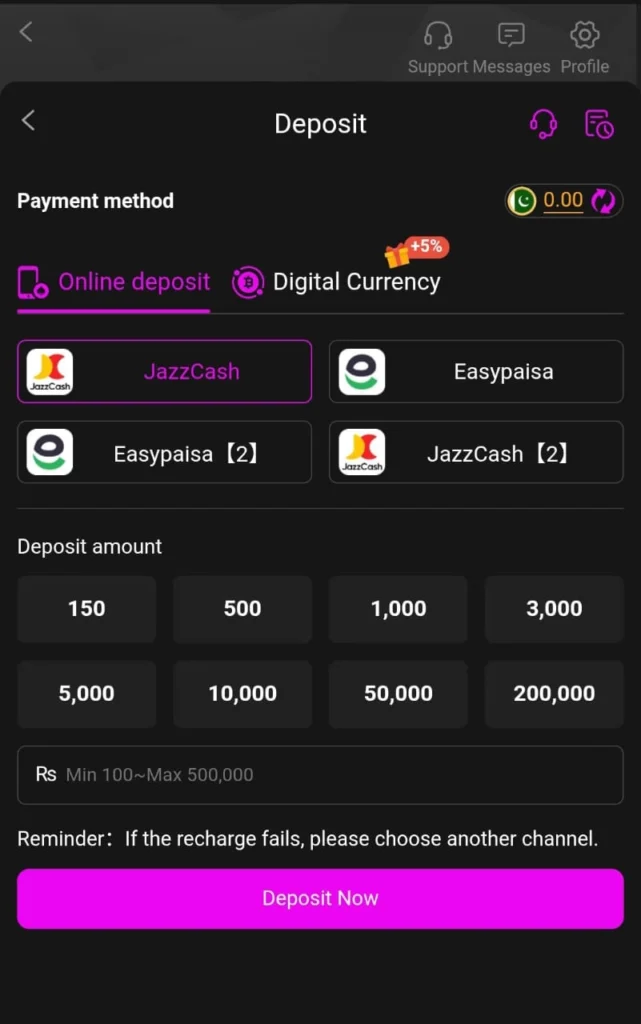
Task: Set deposit amount to 1,000
Action: 398,608
